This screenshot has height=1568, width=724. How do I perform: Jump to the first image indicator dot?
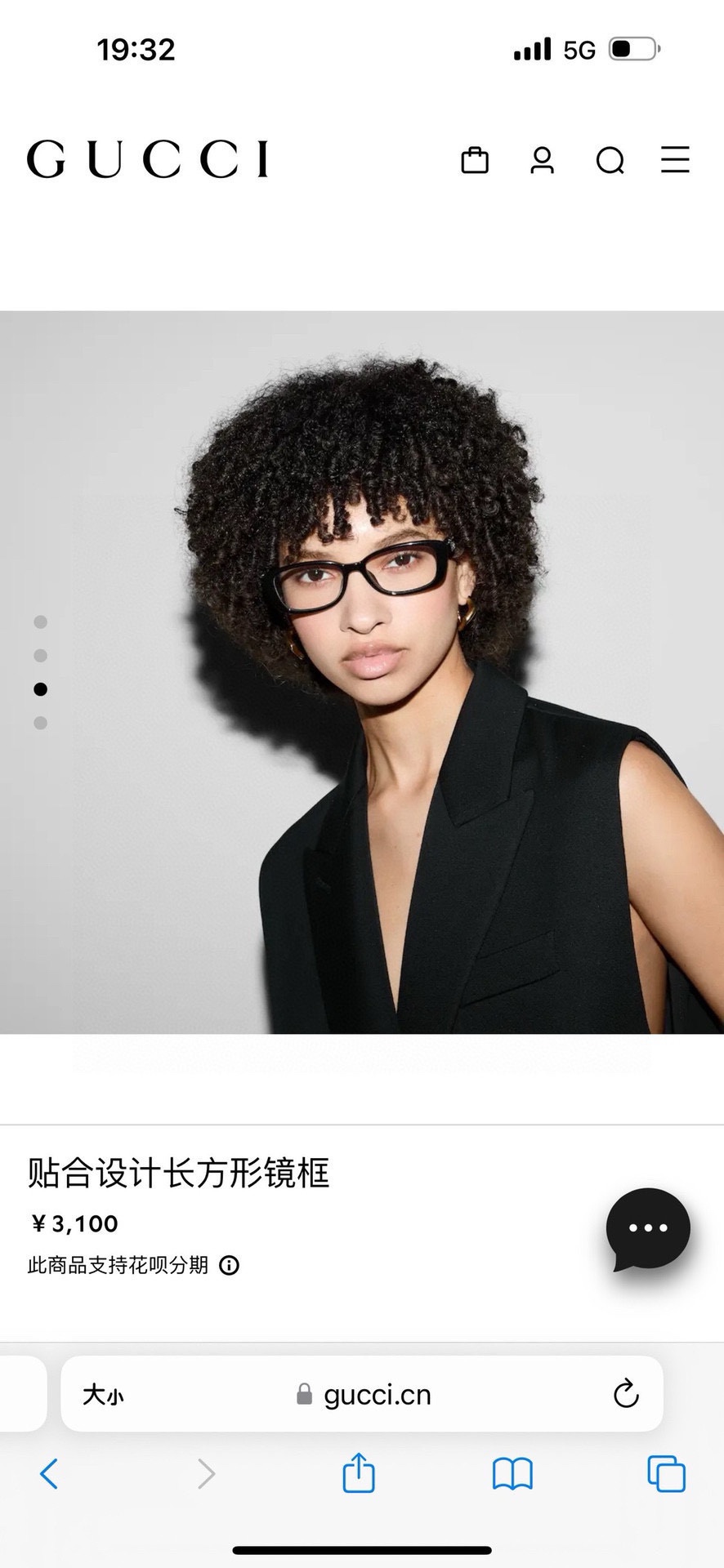40,622
